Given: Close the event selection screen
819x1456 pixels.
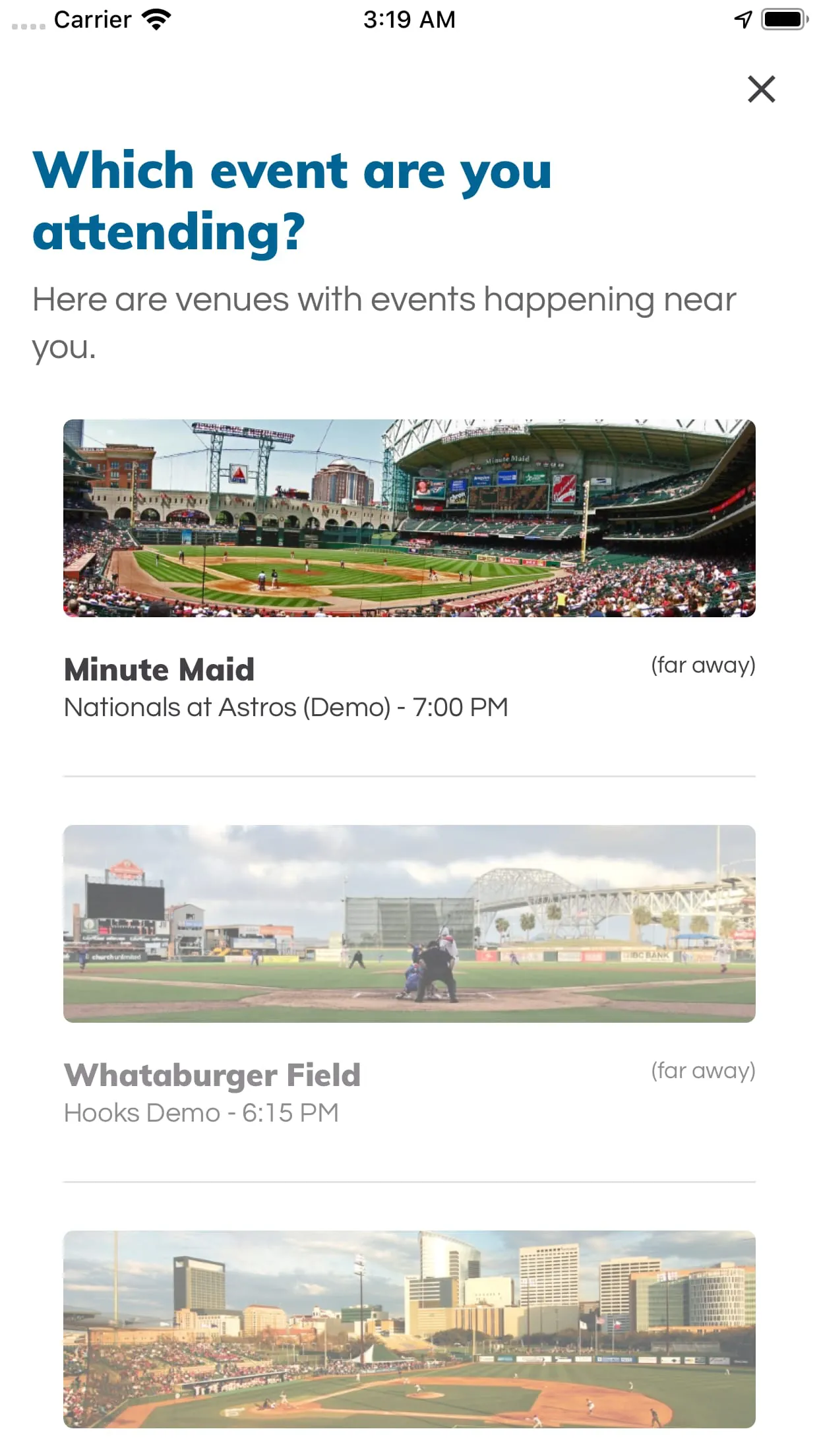Looking at the screenshot, I should tap(761, 89).
